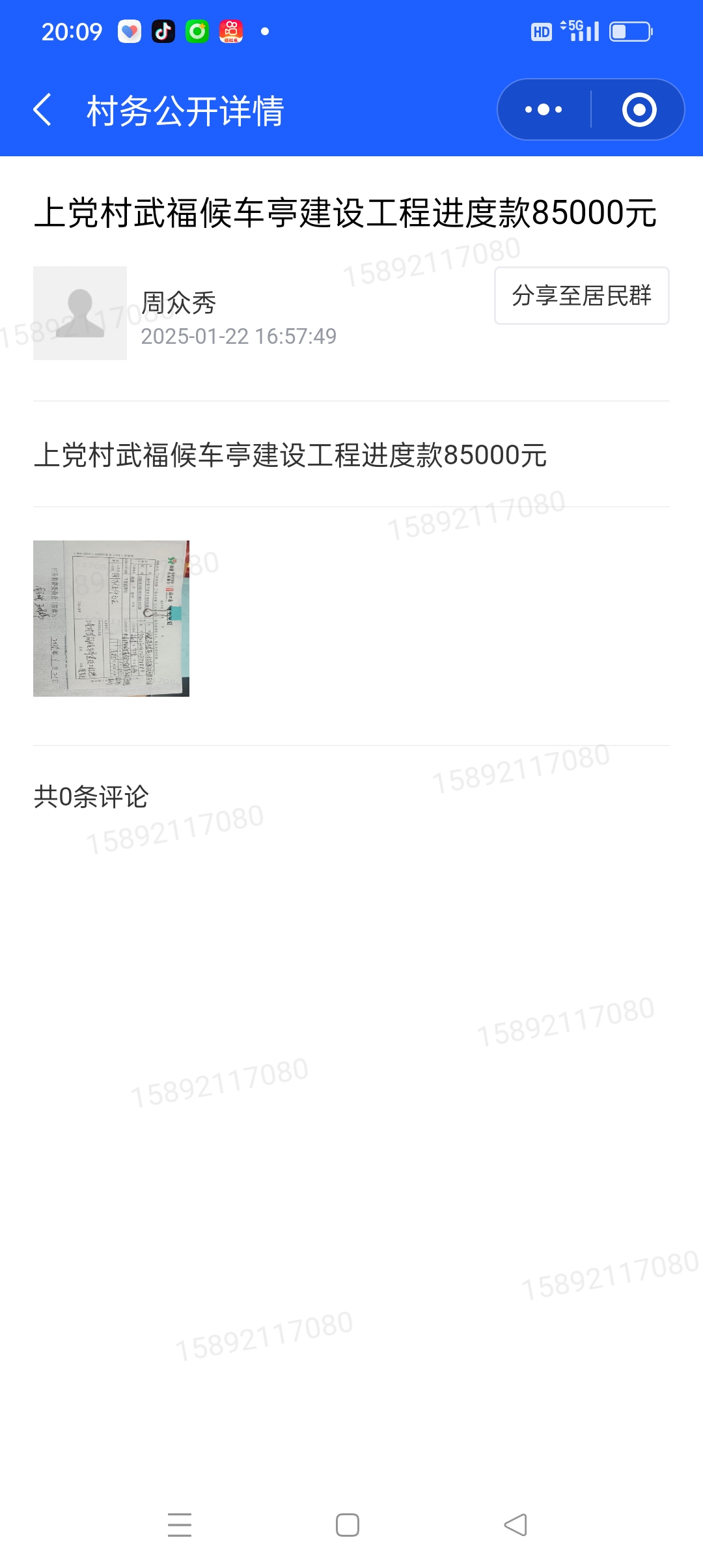Tap 分享至居民群 button
Image resolution: width=703 pixels, height=1568 pixels.
(581, 296)
